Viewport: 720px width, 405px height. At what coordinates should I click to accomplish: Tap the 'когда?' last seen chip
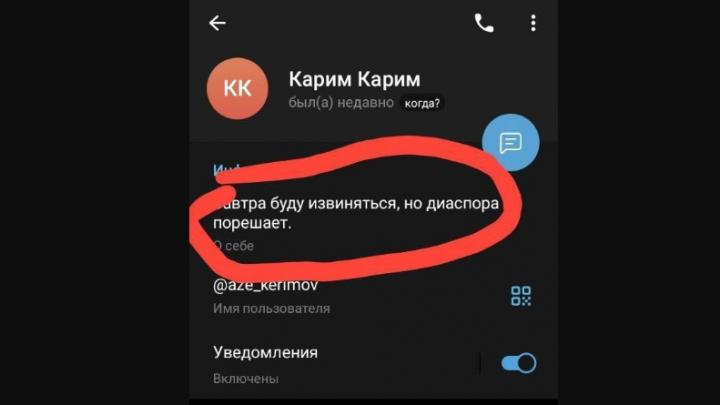coord(423,102)
